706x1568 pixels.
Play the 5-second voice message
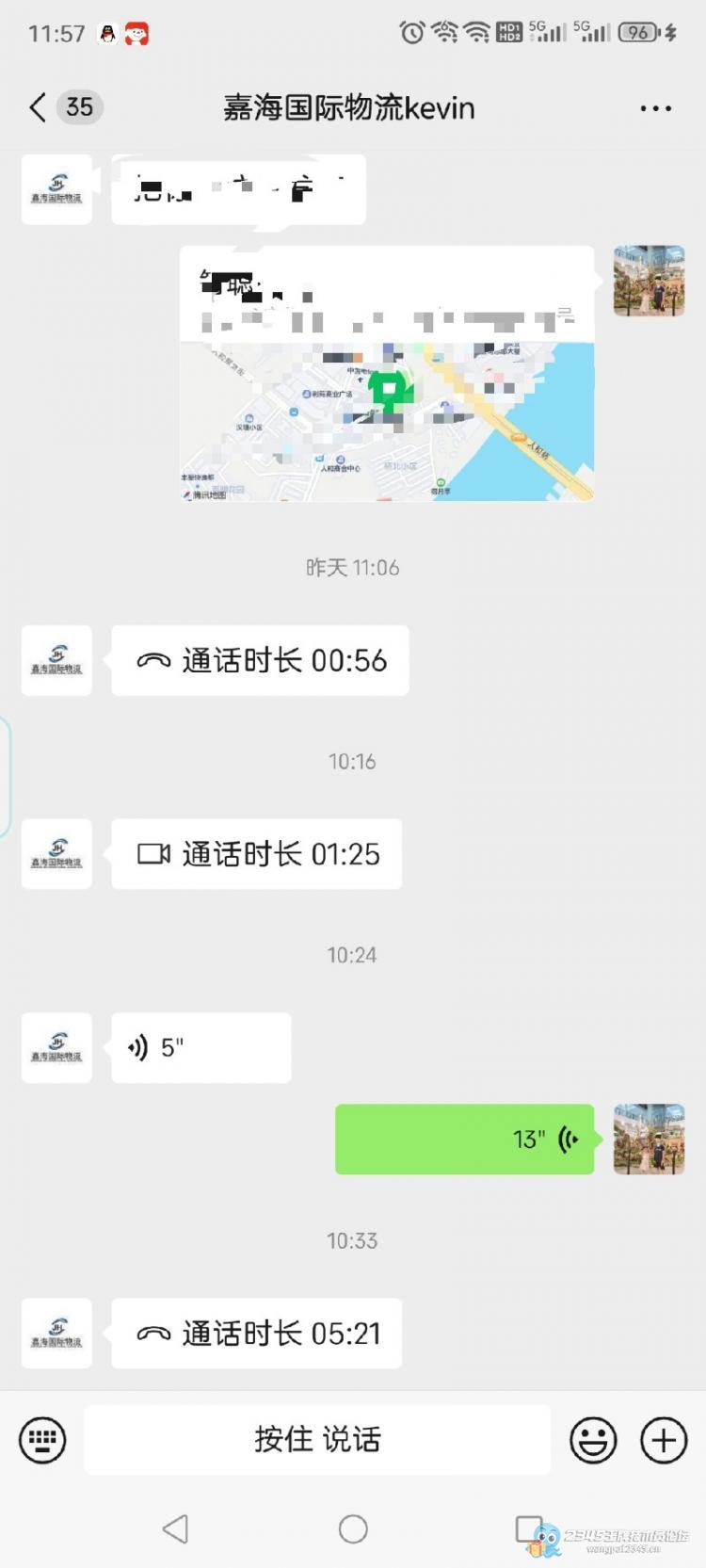[x=201, y=1047]
